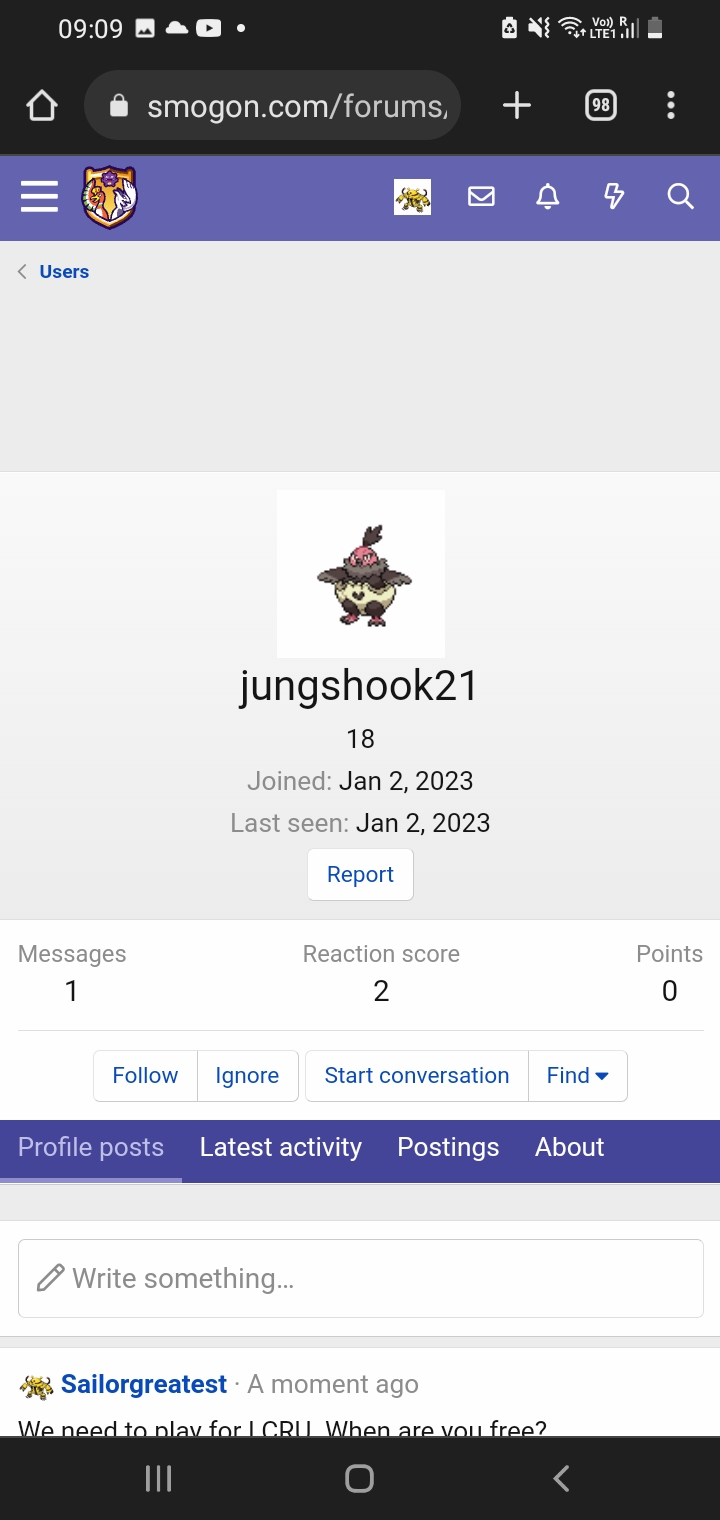Switch to Postings tab
Viewport: 720px width, 1520px height.
coord(448,1148)
